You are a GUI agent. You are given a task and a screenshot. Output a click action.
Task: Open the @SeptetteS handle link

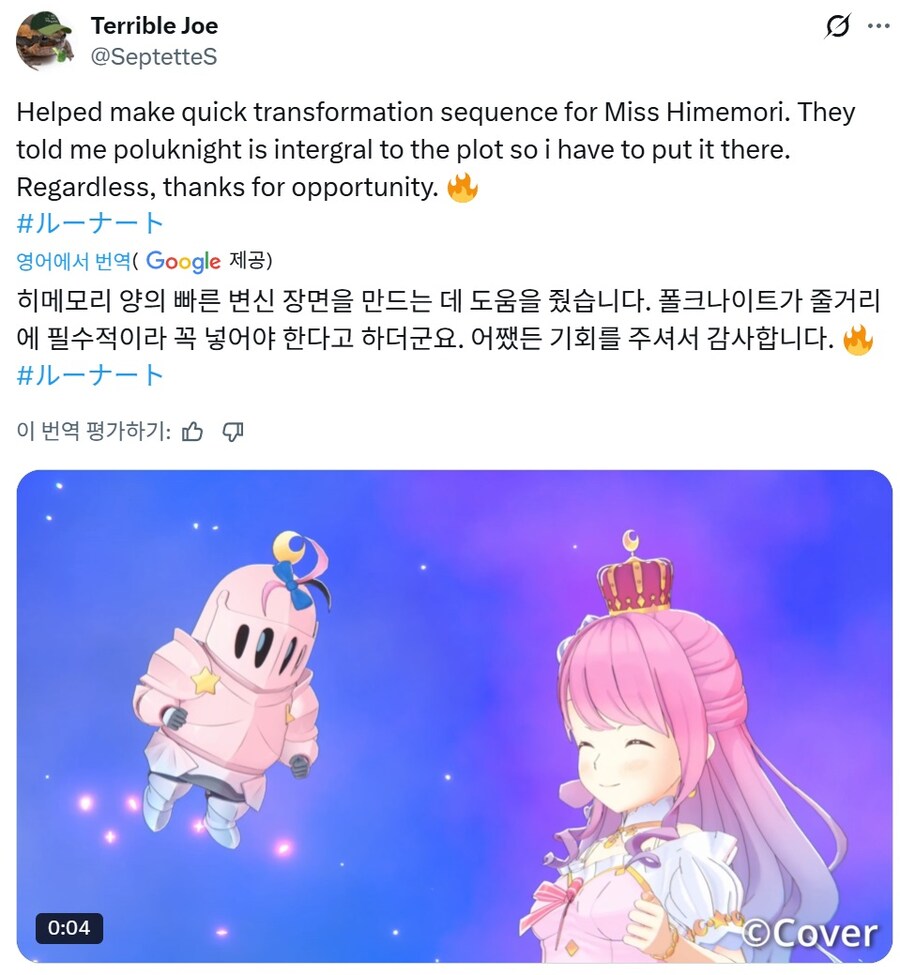[153, 57]
